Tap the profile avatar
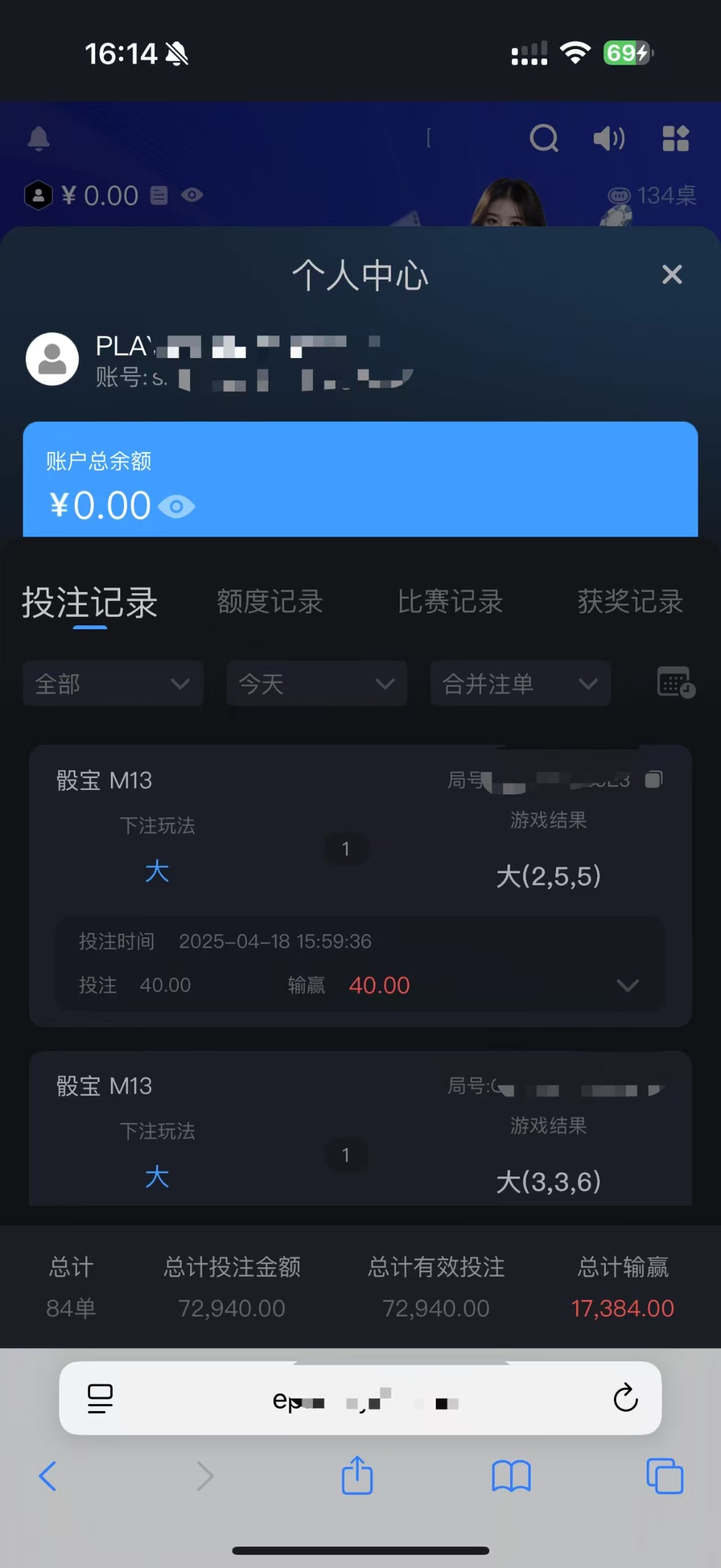Image resolution: width=721 pixels, height=1568 pixels. [52, 359]
